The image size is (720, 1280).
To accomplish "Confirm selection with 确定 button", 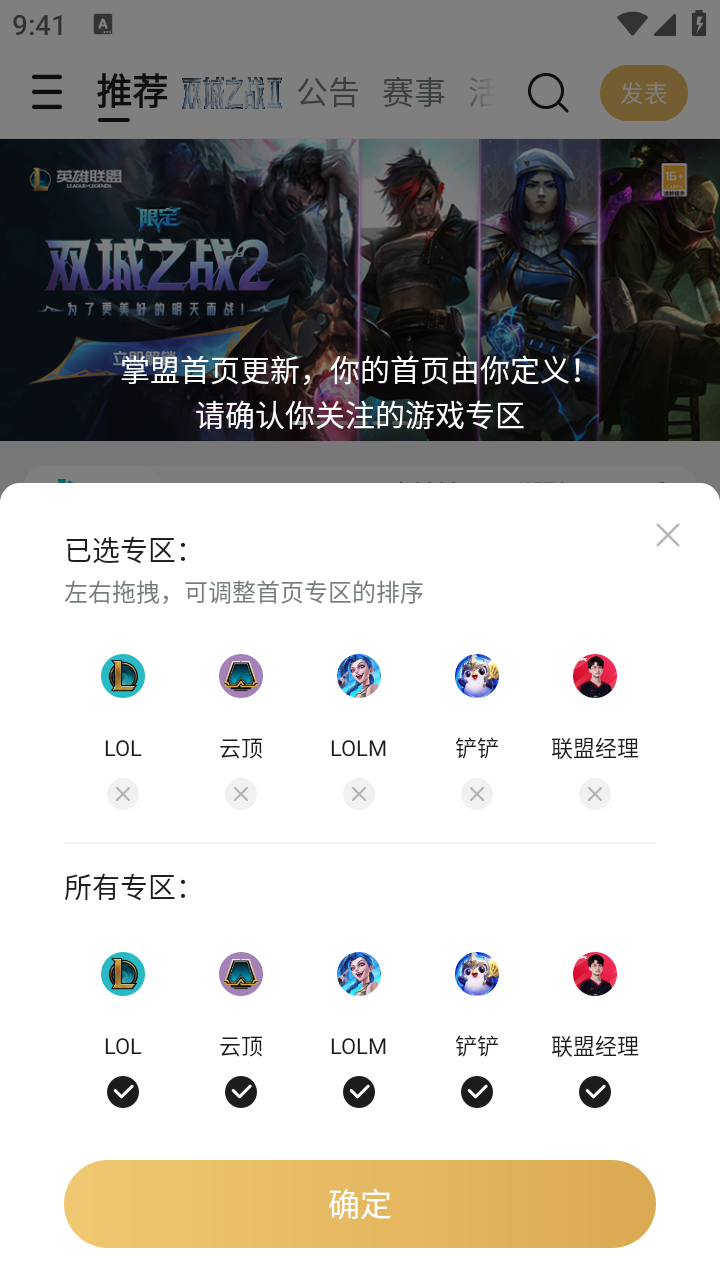I will [360, 1203].
